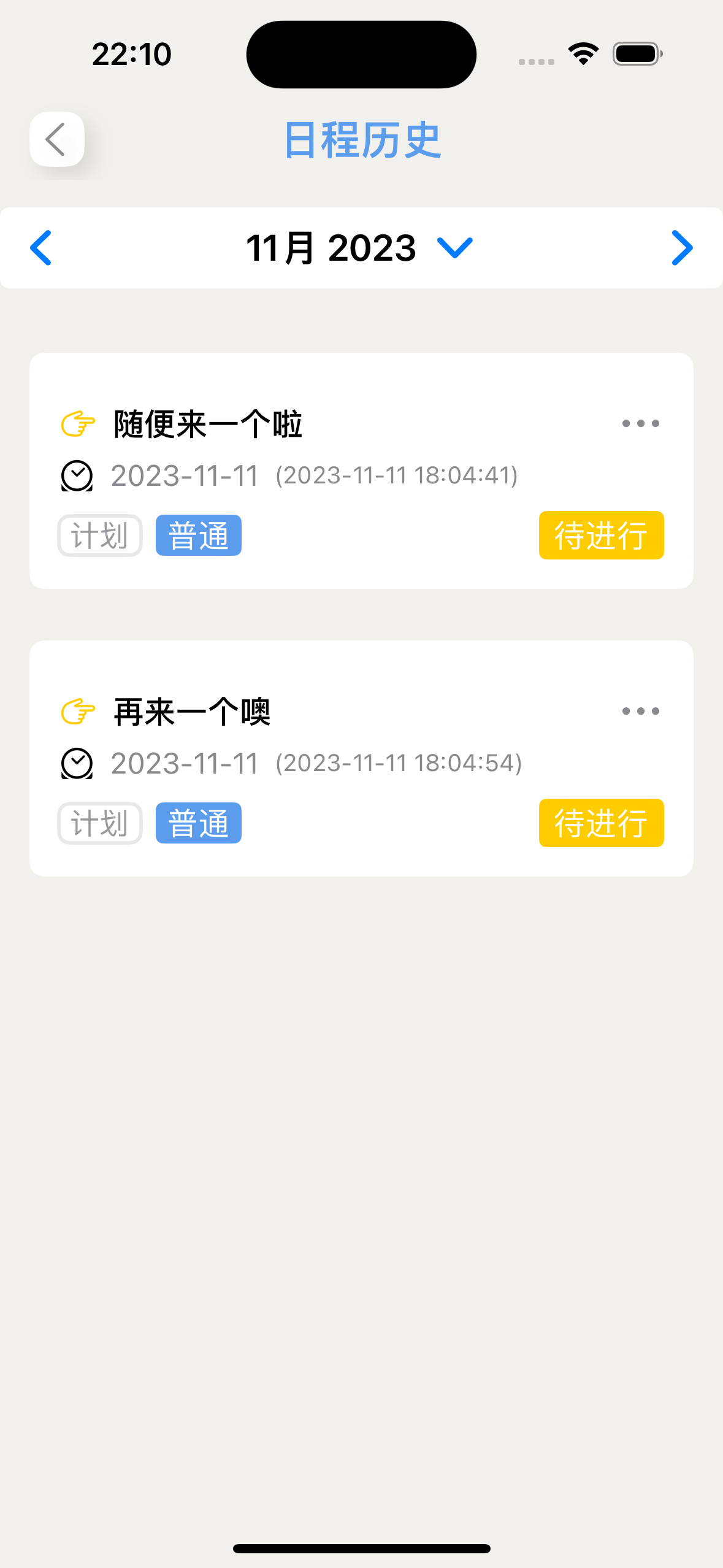Open more options for 随便来一个啦
Image resolution: width=723 pixels, height=1568 pixels.
[x=640, y=423]
